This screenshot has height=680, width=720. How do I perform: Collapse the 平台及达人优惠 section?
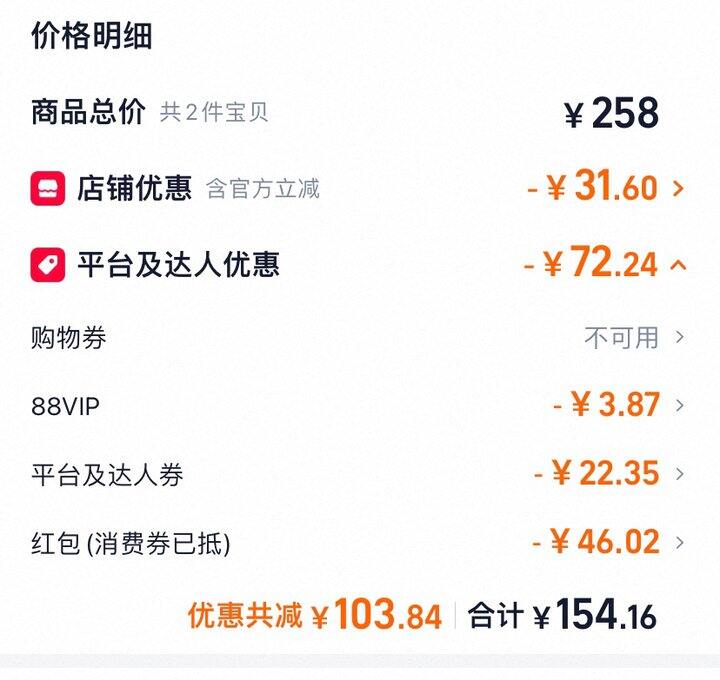pos(679,265)
